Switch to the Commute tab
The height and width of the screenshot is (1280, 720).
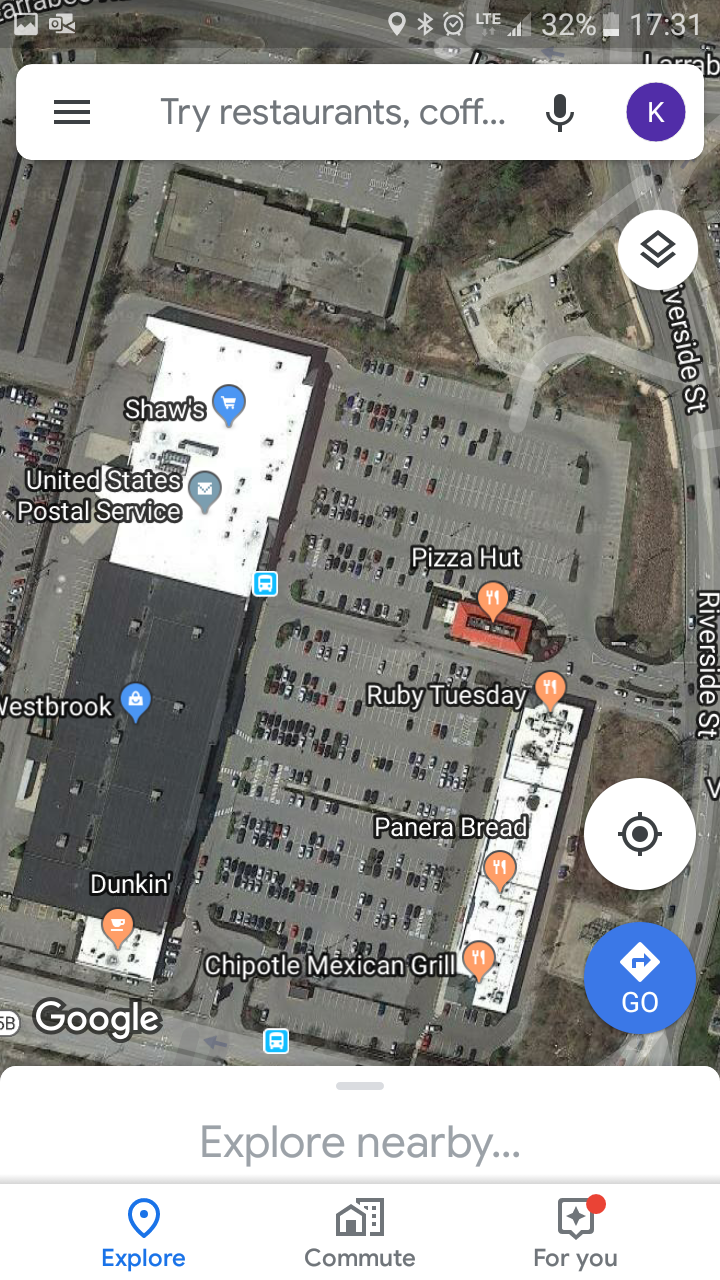point(360,1234)
